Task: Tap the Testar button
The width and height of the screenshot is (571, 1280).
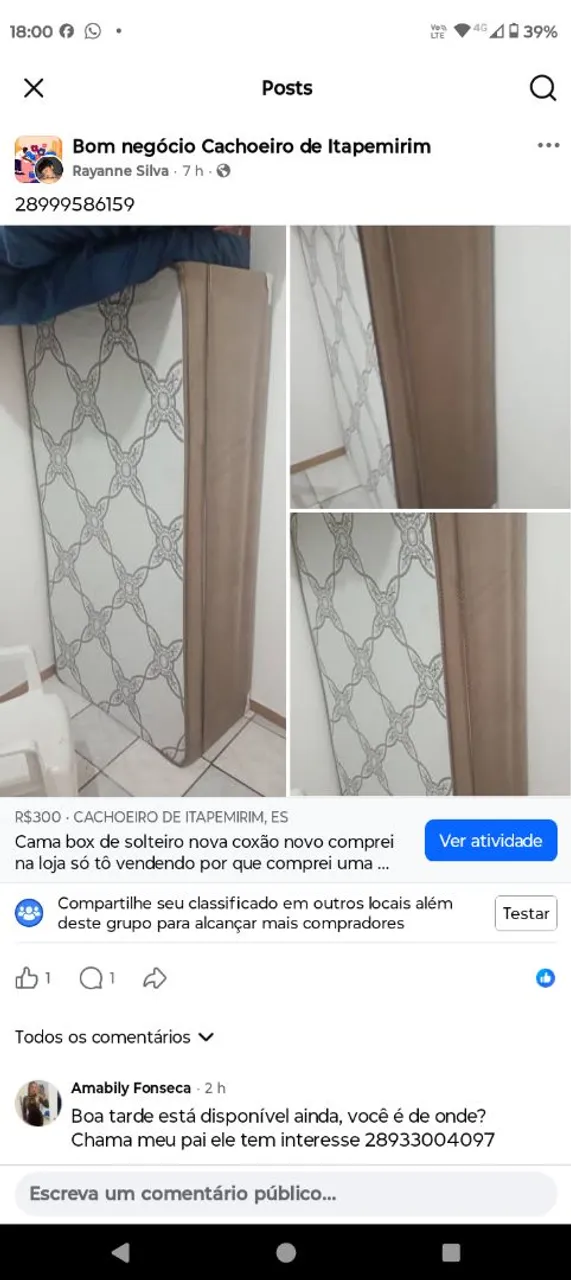Action: point(526,913)
